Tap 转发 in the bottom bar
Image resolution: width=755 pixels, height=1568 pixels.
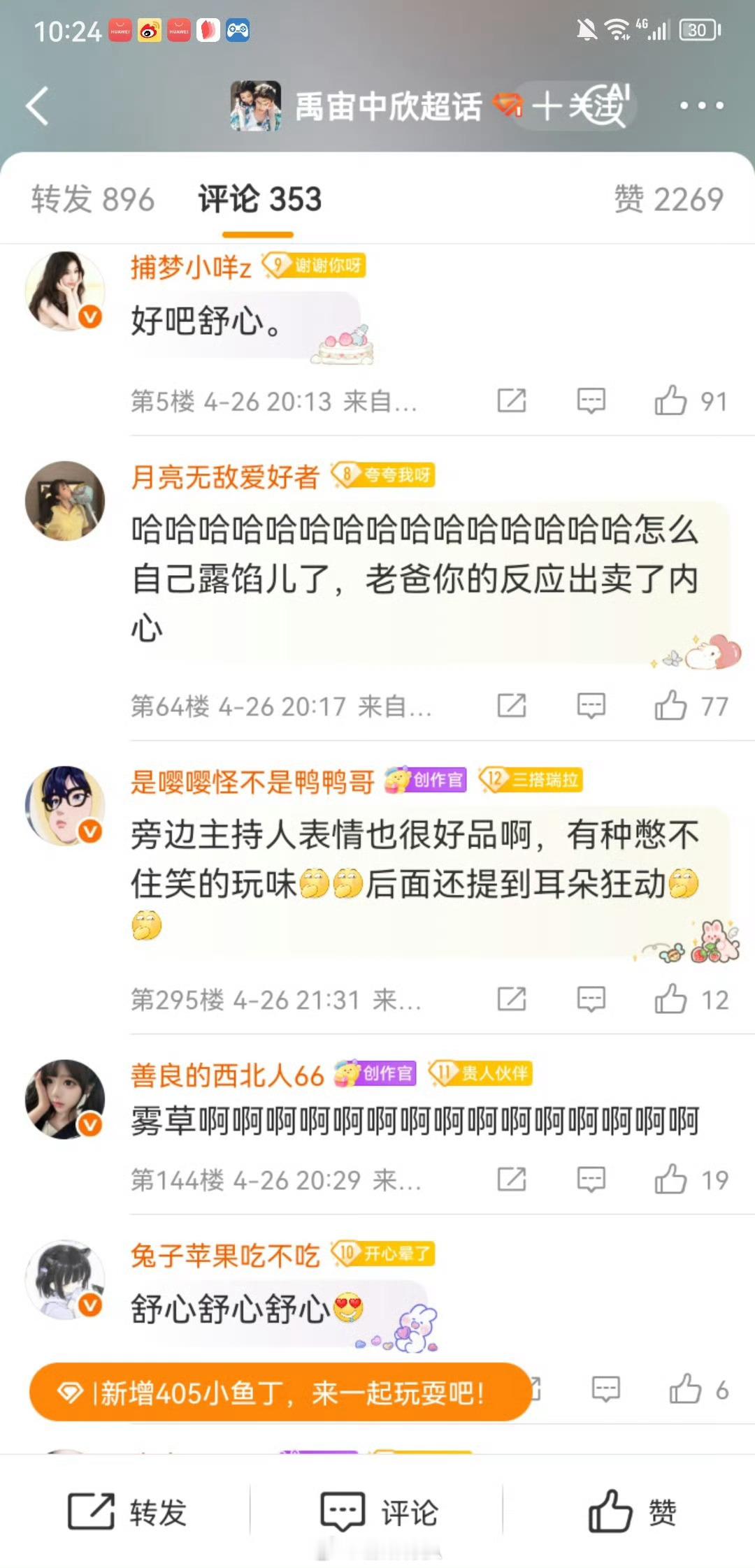pyautogui.click(x=127, y=1512)
